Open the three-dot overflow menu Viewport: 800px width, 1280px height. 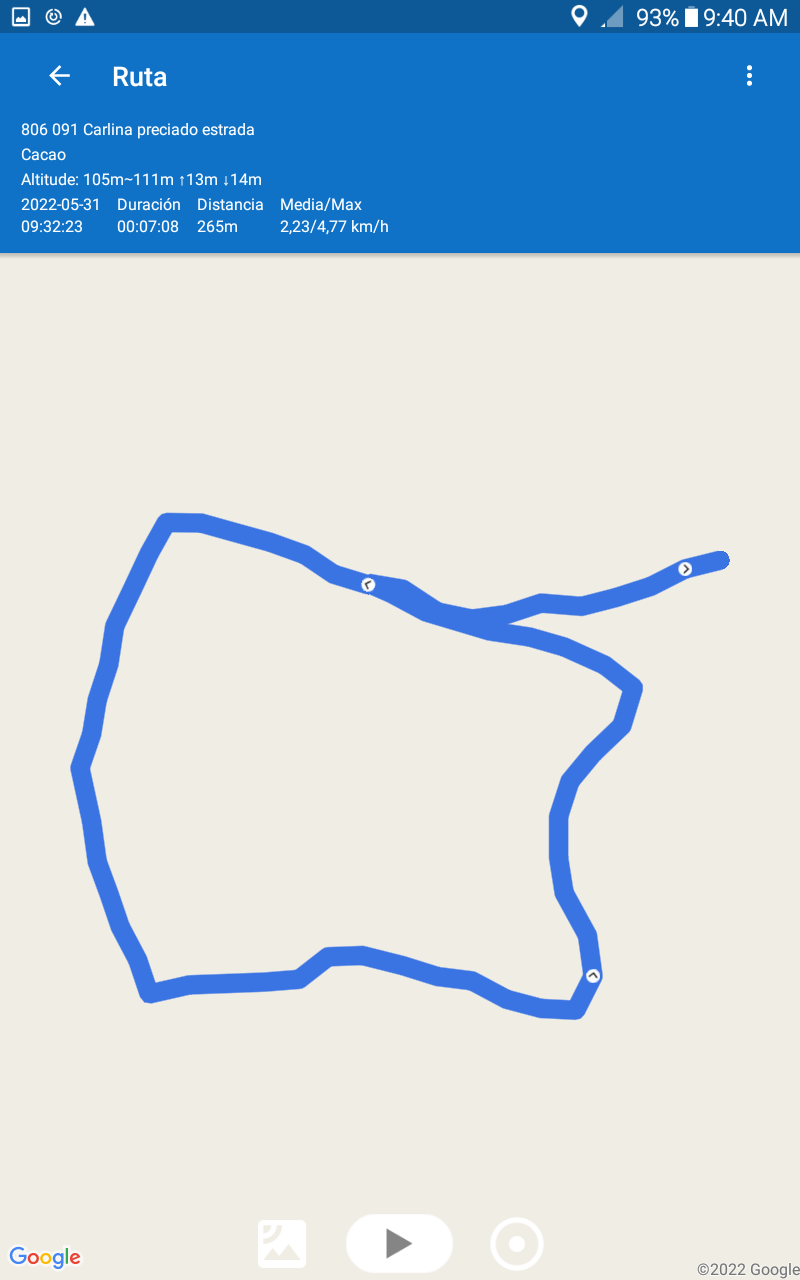(x=749, y=76)
